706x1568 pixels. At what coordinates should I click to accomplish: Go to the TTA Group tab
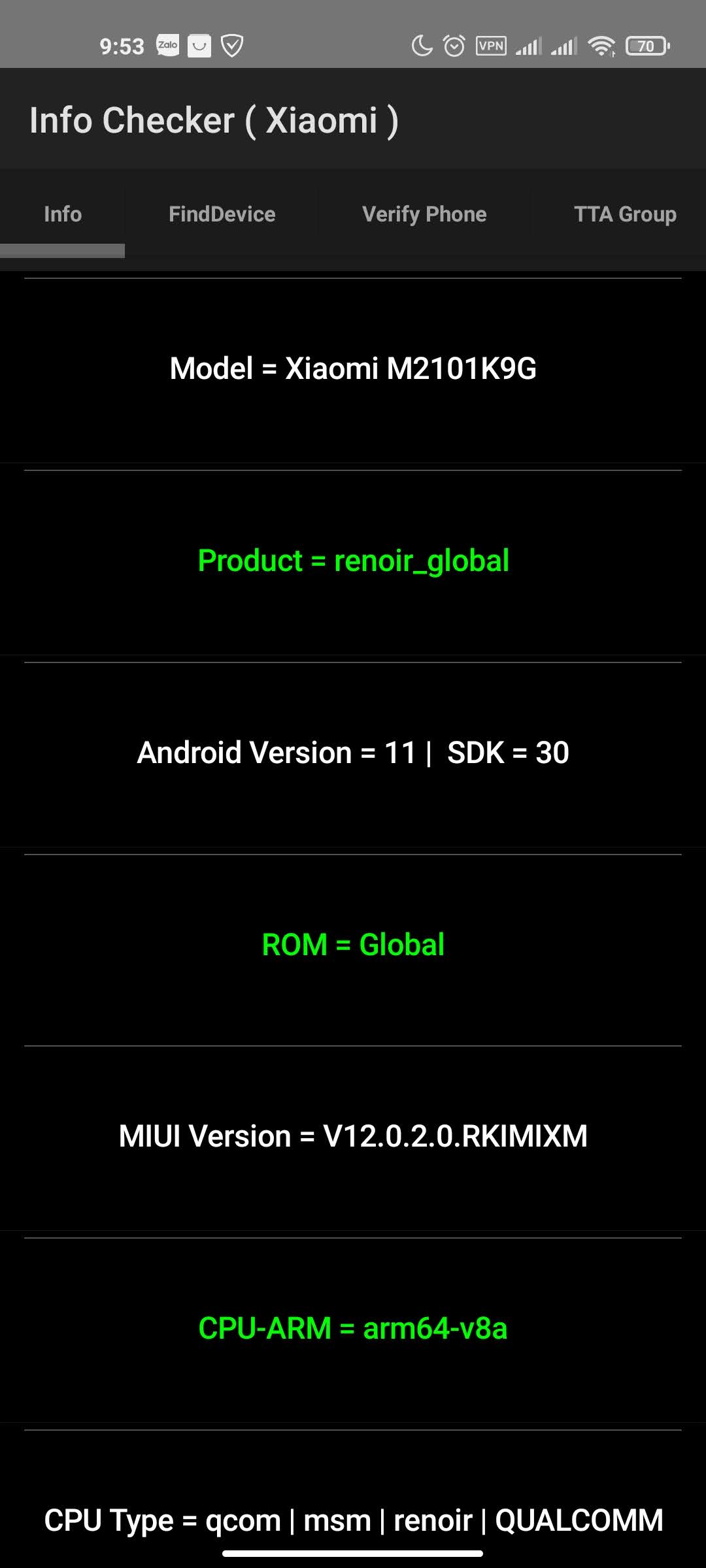(x=624, y=214)
